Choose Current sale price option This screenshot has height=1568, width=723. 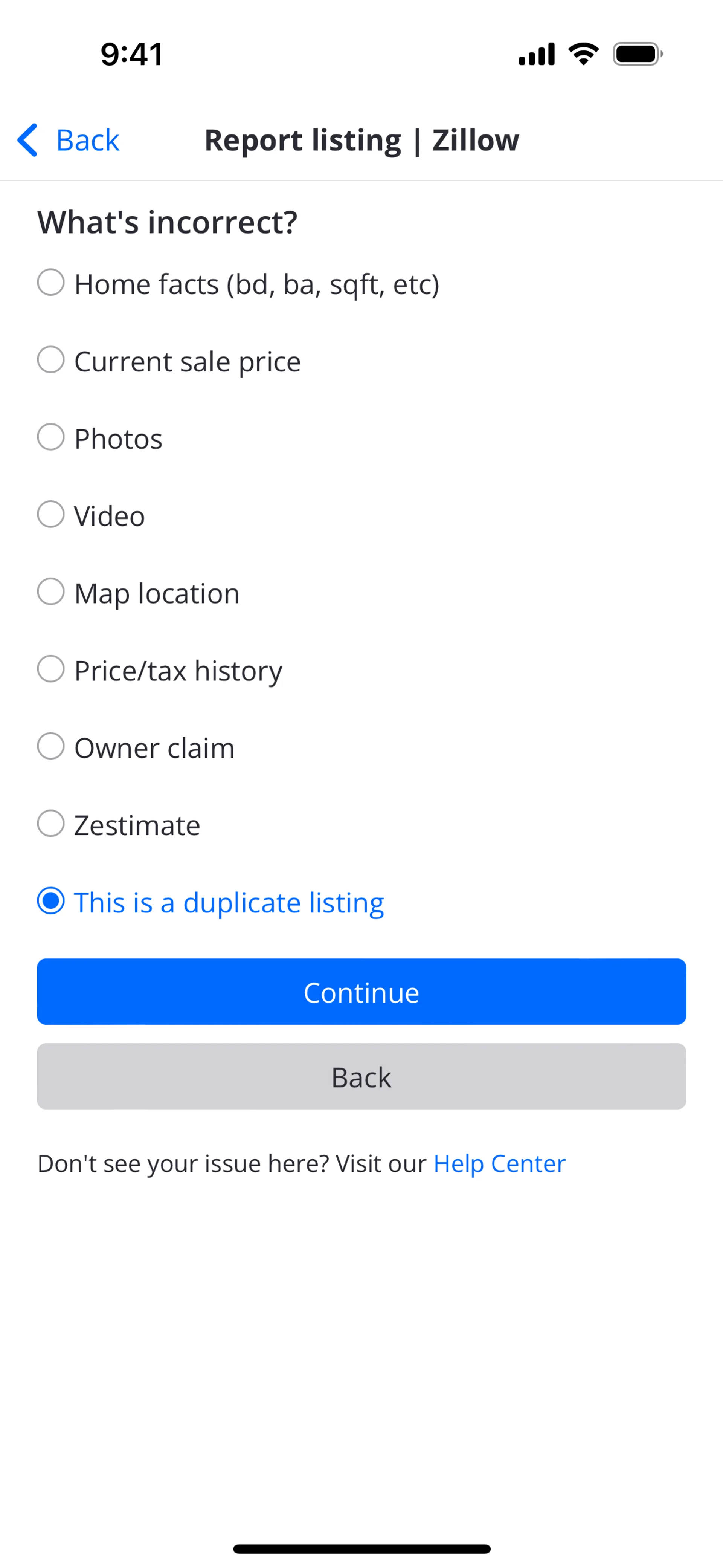tap(51, 360)
